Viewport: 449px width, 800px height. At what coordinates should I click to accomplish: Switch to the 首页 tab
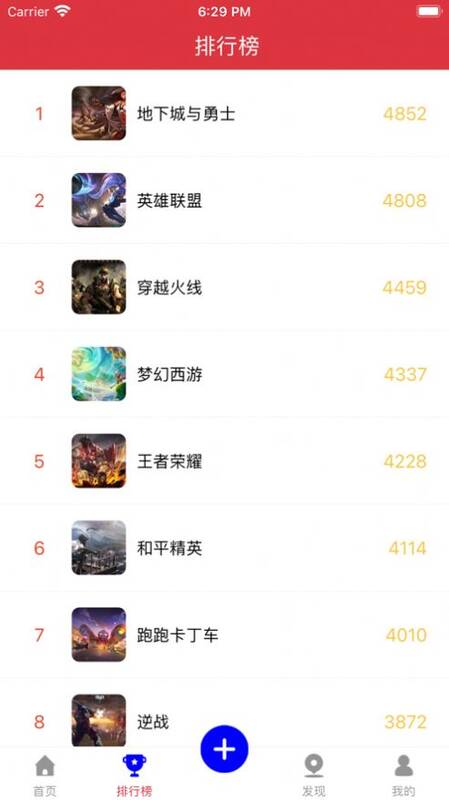(45, 775)
